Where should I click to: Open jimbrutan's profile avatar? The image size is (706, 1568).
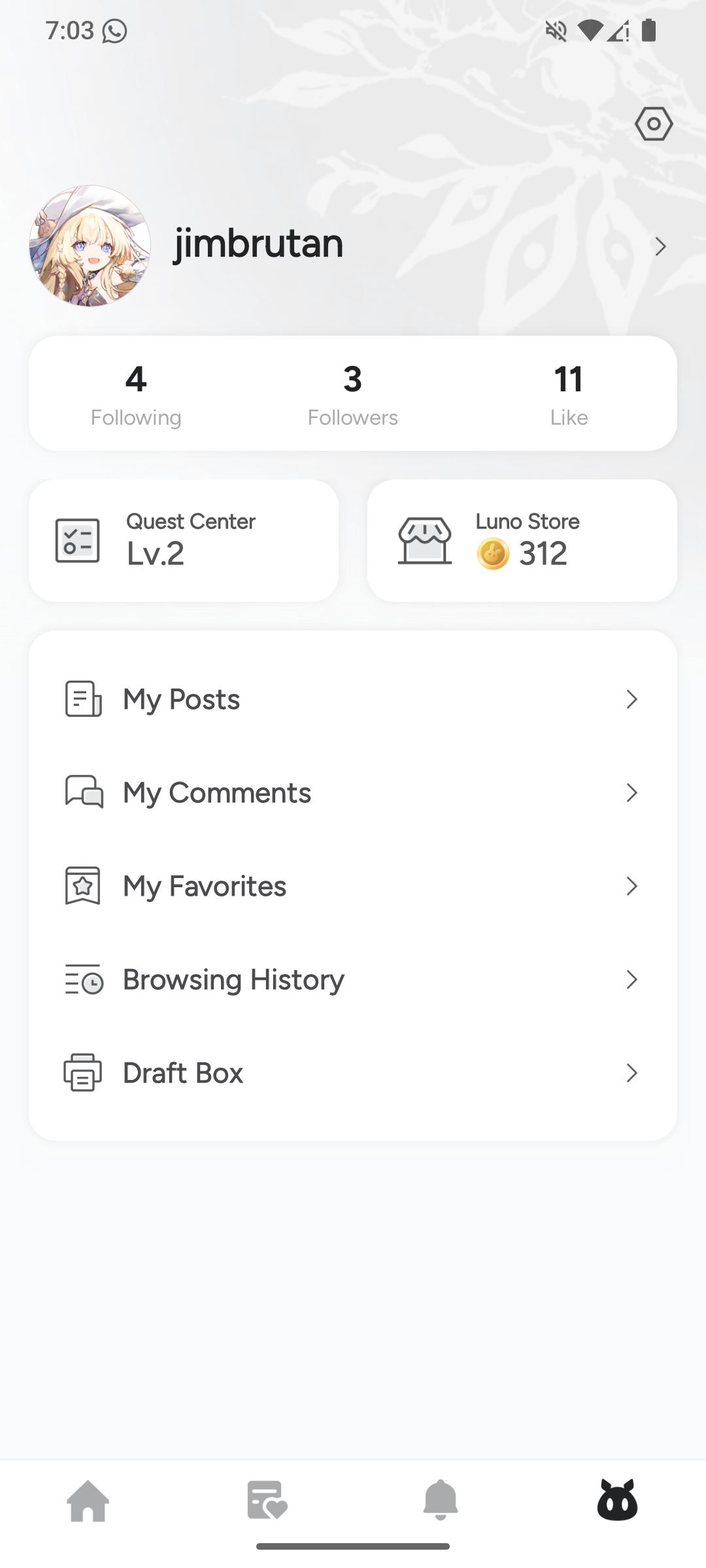click(90, 246)
